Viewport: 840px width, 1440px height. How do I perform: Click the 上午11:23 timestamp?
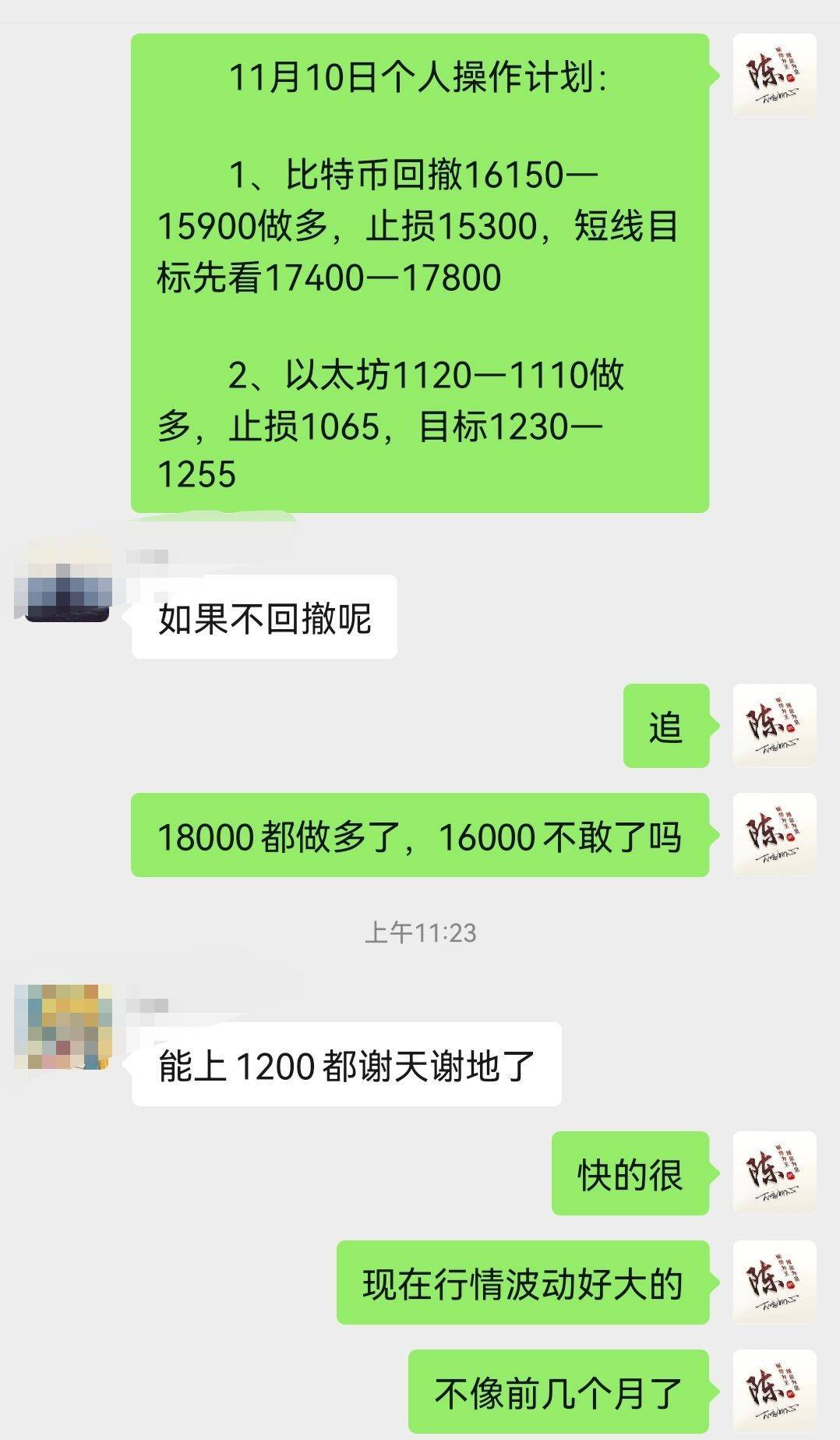(x=425, y=932)
